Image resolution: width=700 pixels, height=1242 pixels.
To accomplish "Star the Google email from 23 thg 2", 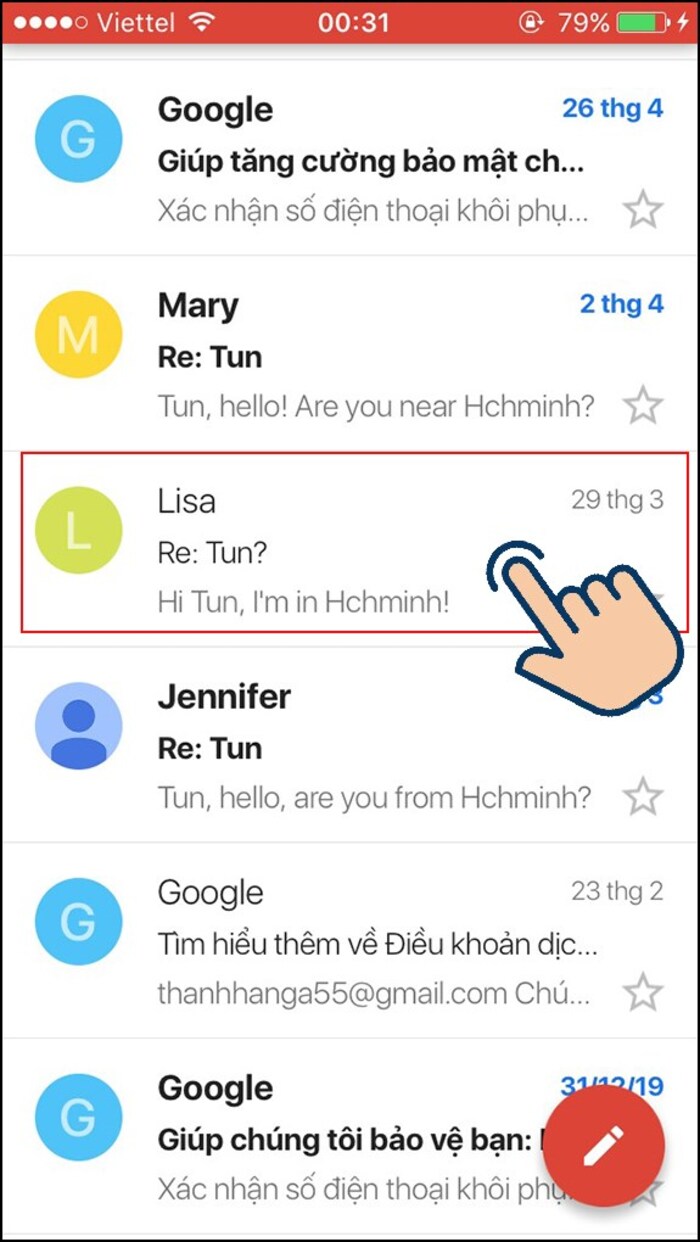I will coord(643,993).
